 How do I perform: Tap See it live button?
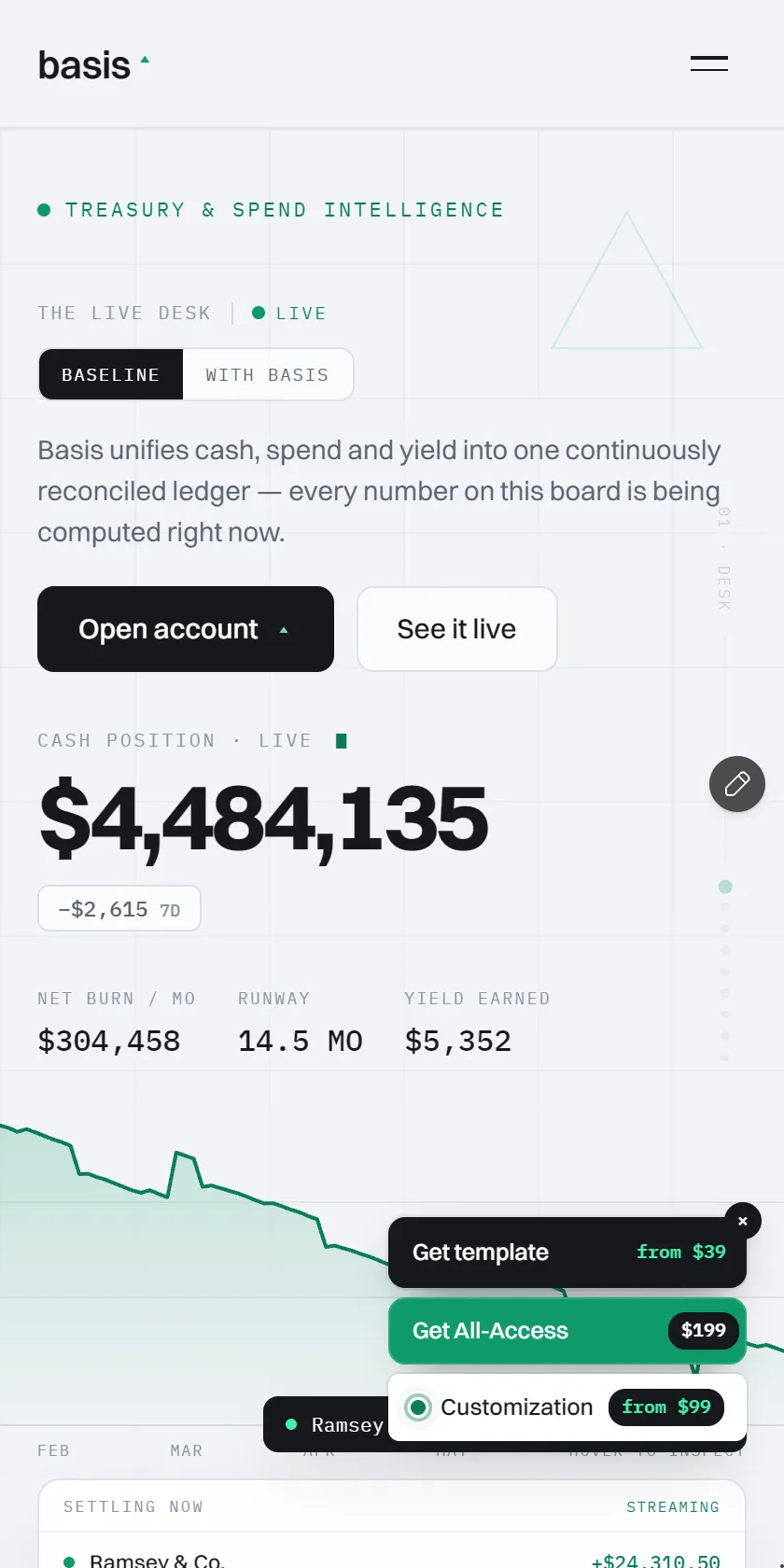coord(457,629)
